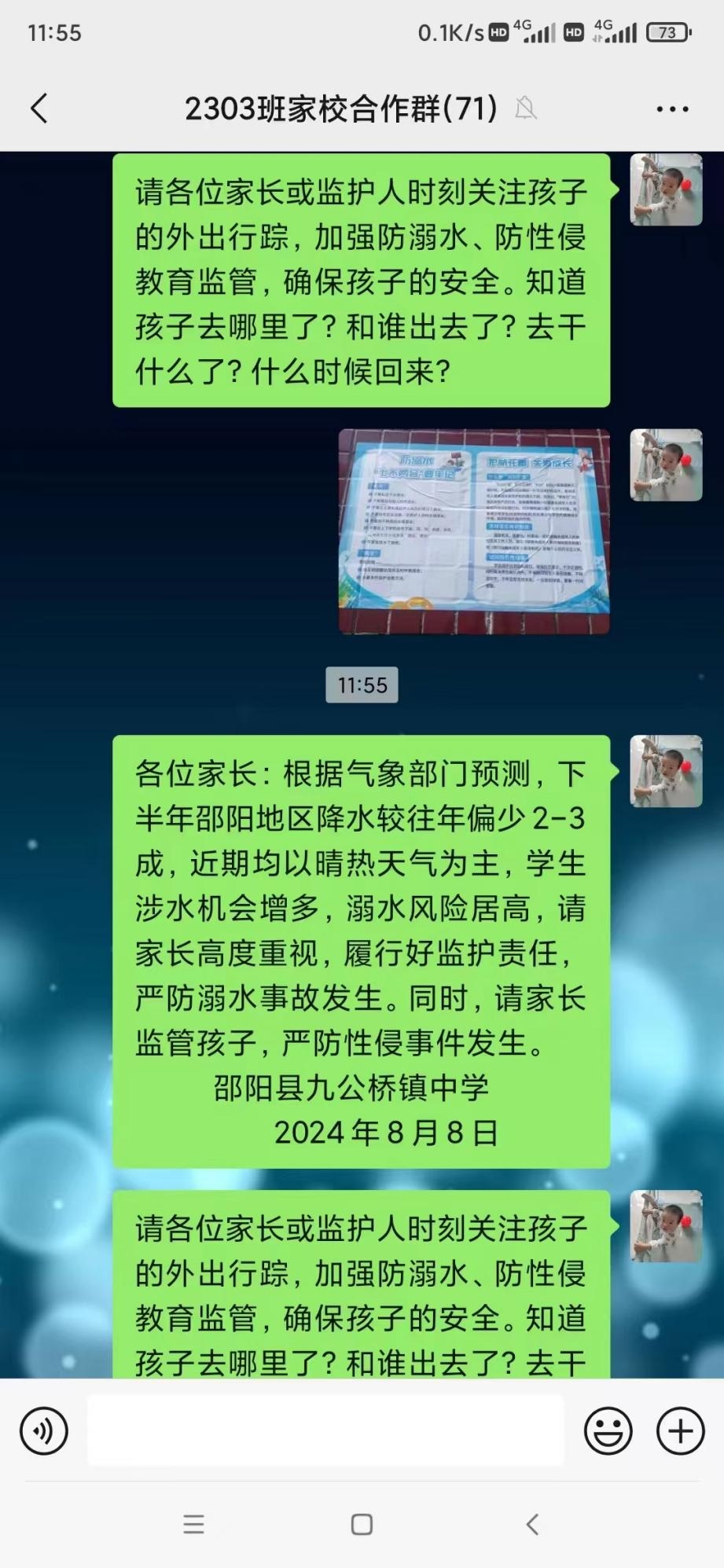Switch to voice message input
Image resolution: width=724 pixels, height=1568 pixels.
(44, 1430)
